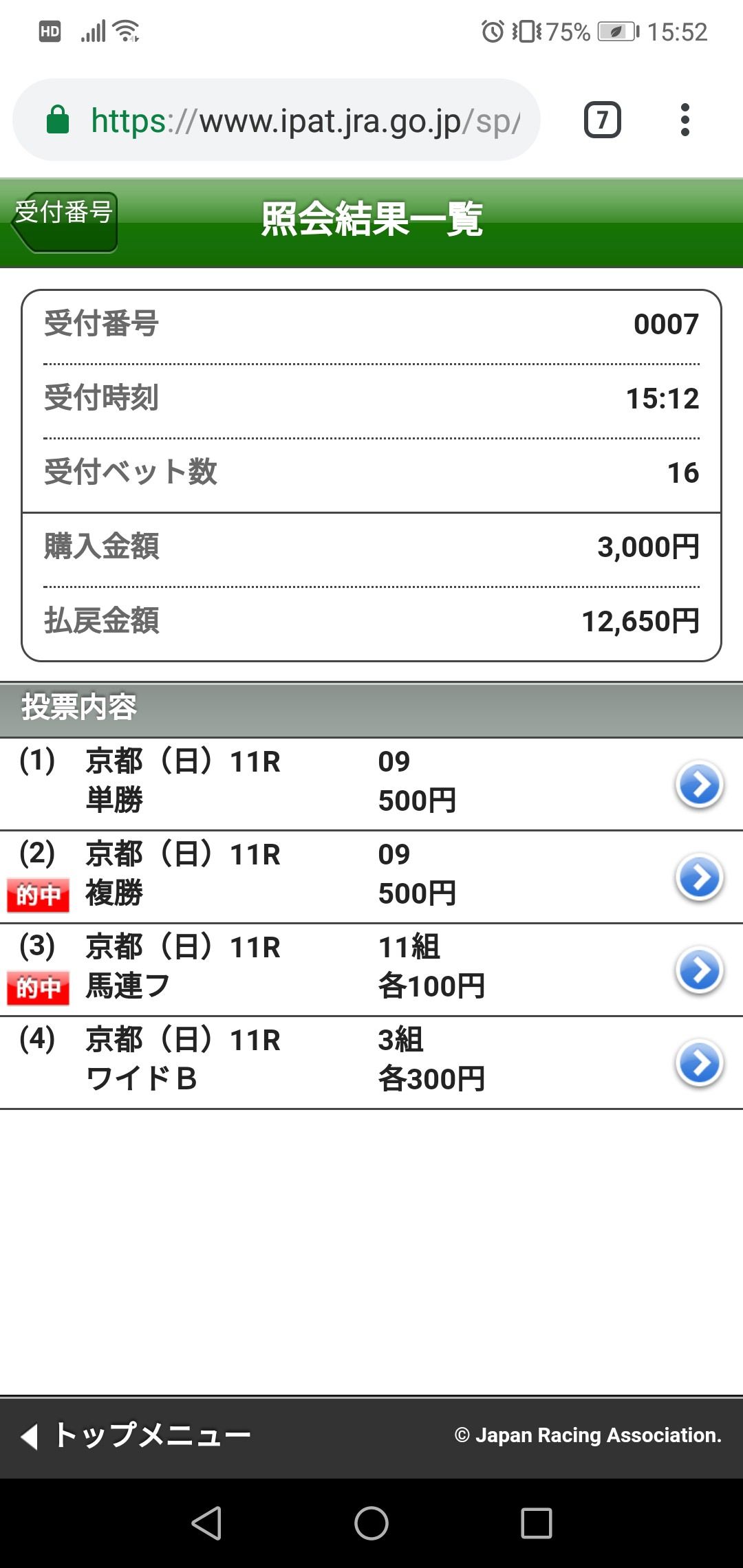This screenshot has width=743, height=1568.
Task: Open Chrome's overflow menu
Action: point(685,120)
